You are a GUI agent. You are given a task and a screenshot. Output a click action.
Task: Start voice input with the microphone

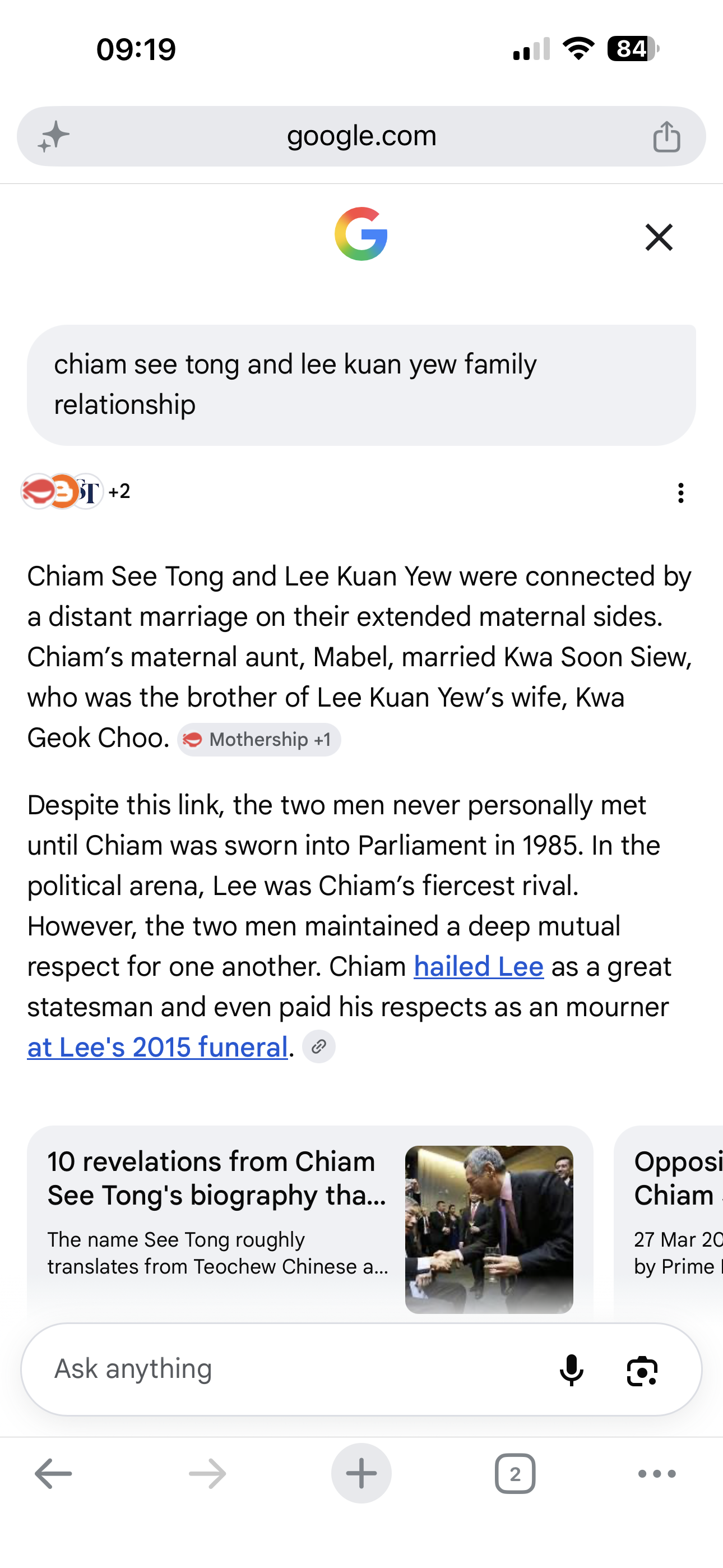(x=572, y=1370)
